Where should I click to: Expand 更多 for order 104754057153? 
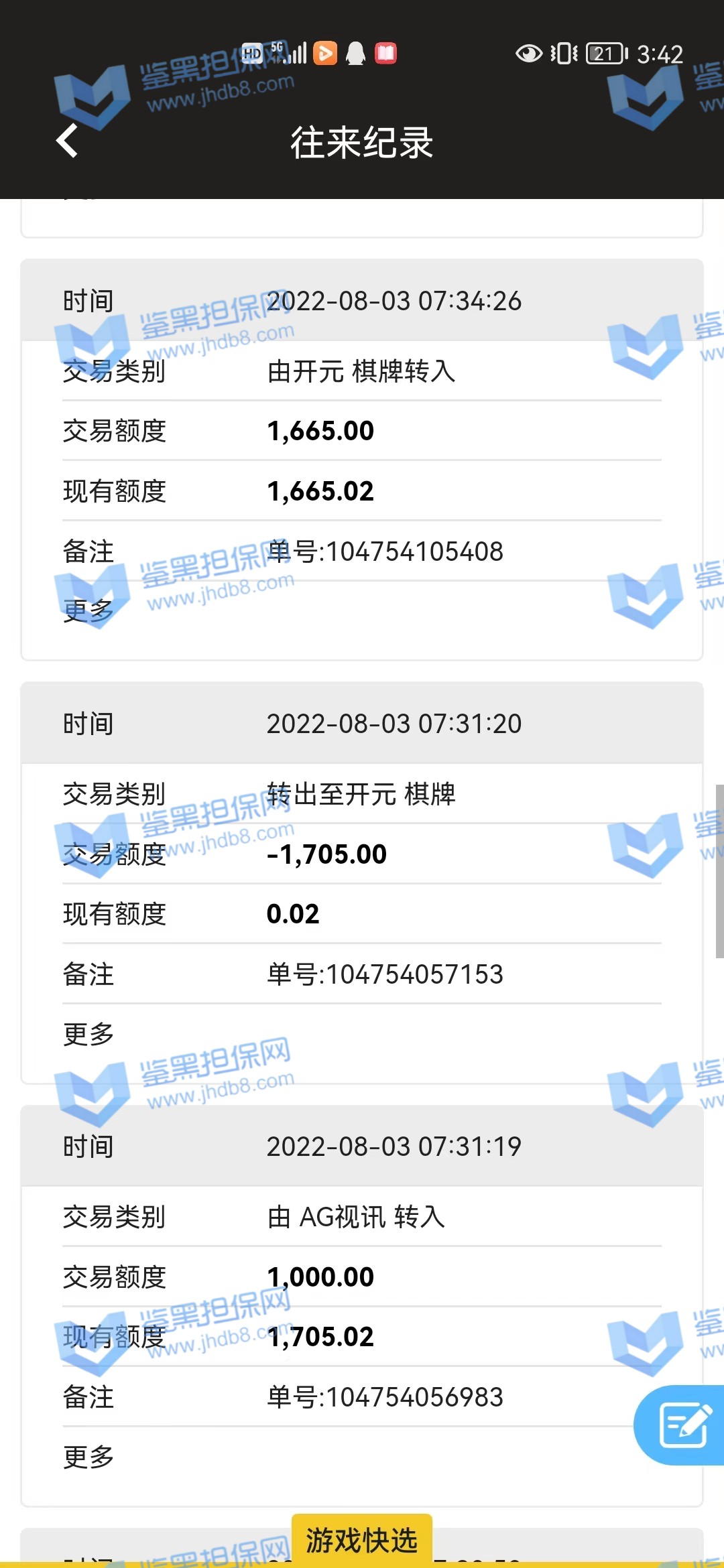coord(88,1034)
